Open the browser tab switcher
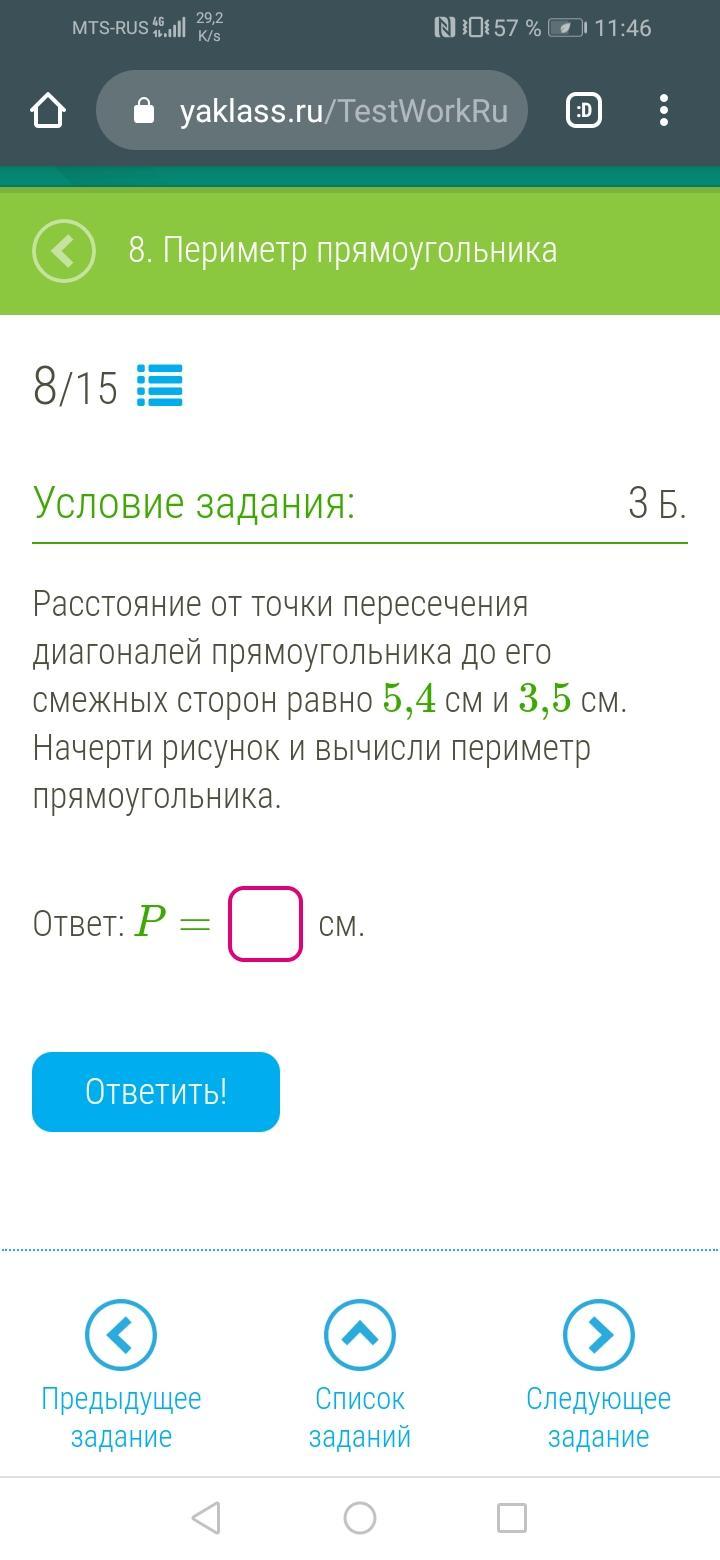This screenshot has width=720, height=1560. click(584, 111)
